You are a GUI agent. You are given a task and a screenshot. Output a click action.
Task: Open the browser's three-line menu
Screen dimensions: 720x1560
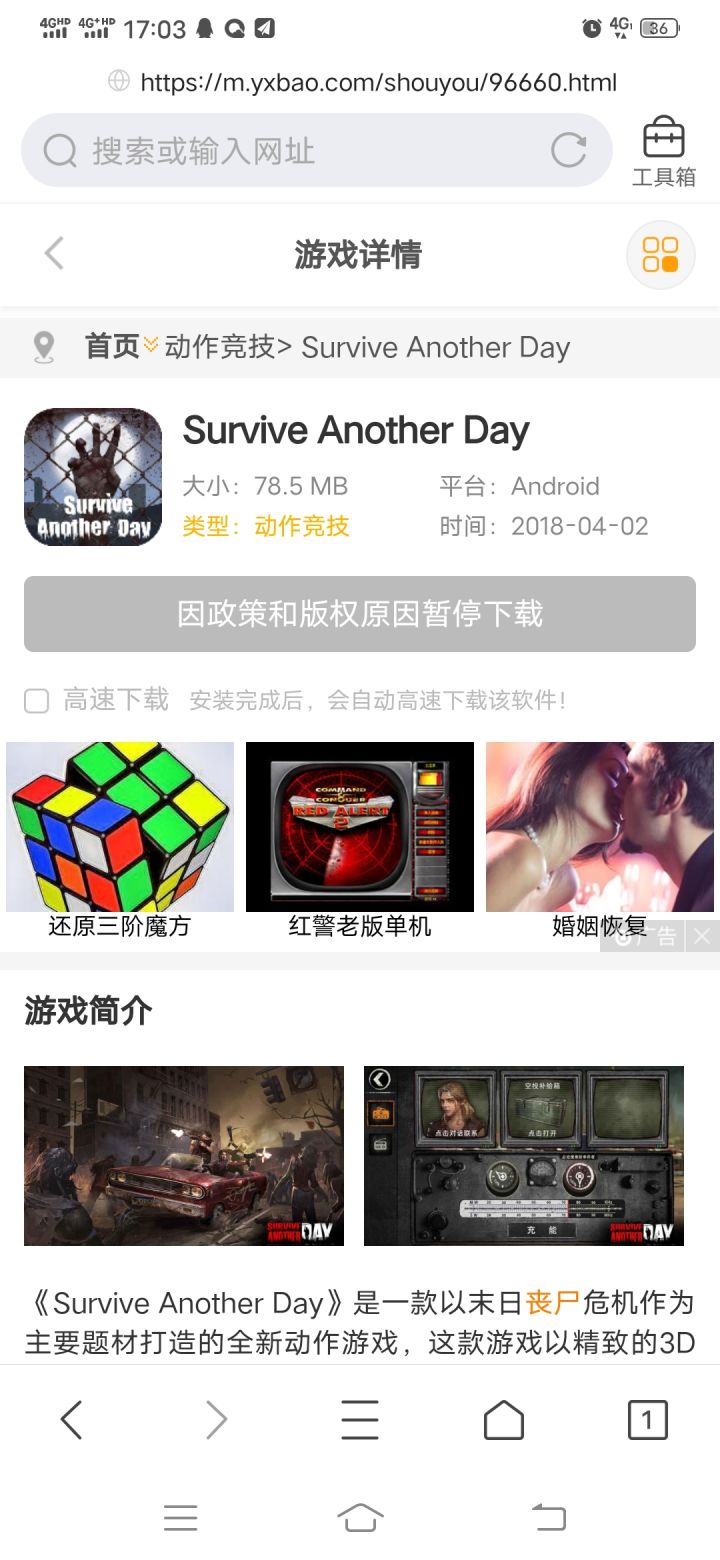[x=360, y=1419]
